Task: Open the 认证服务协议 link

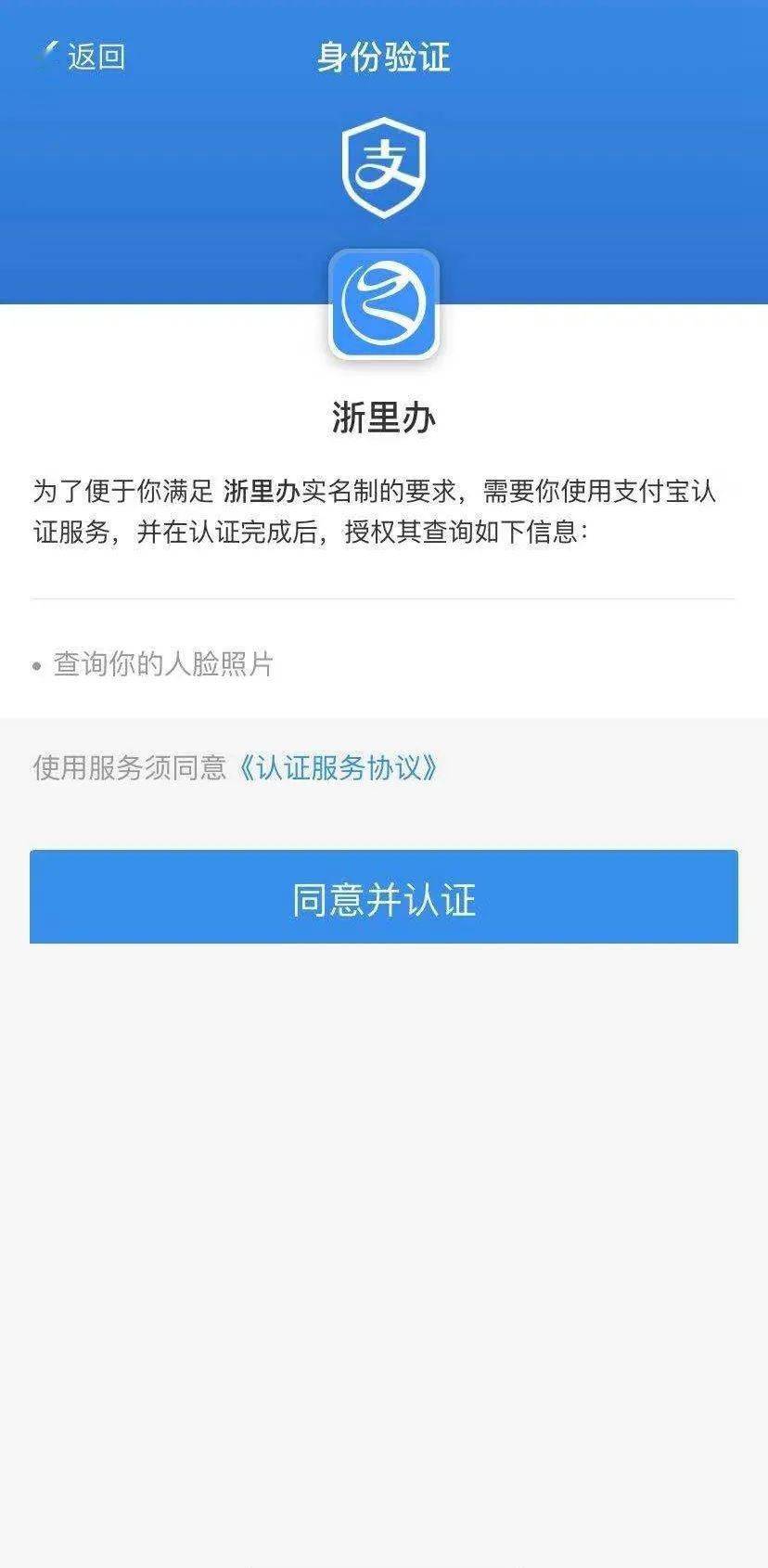Action: tap(337, 768)
